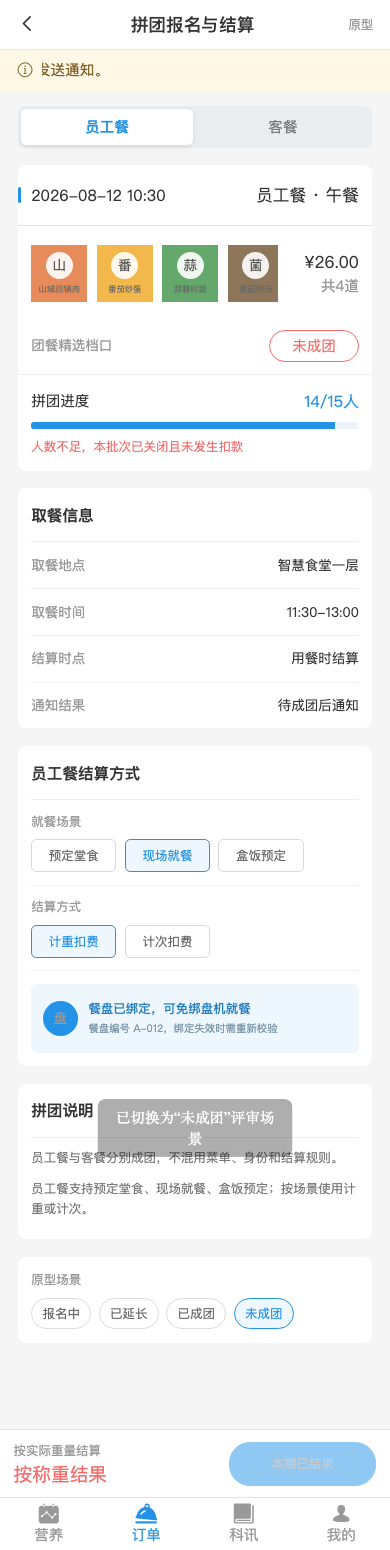Select 计次扣费 settlement method

167,941
